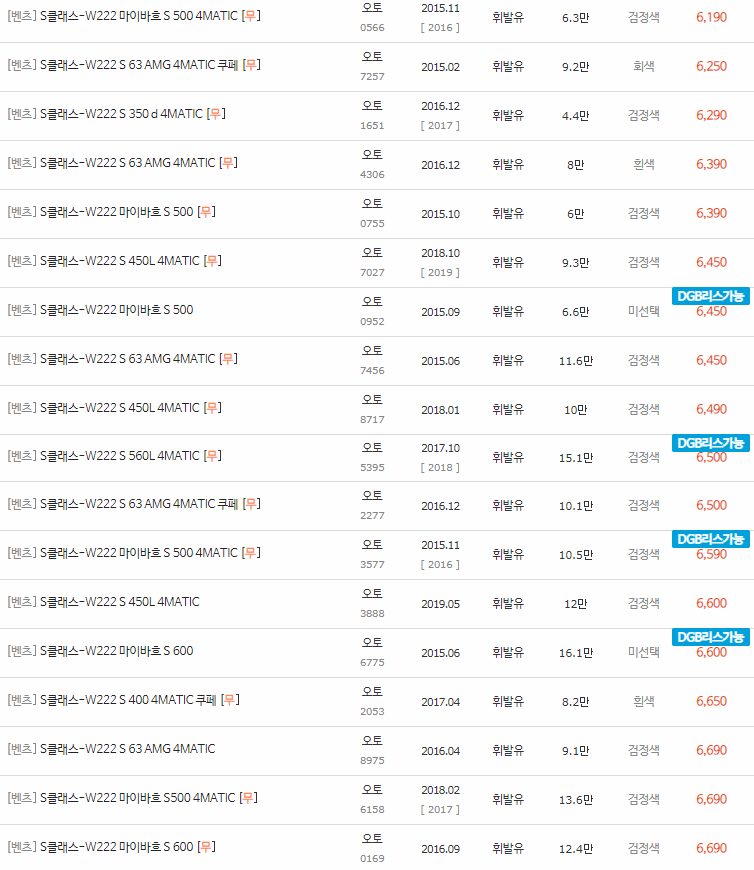Click the [무] badge on the last 마이바흐 S 600 row
The height and width of the screenshot is (870, 754).
[x=206, y=847]
